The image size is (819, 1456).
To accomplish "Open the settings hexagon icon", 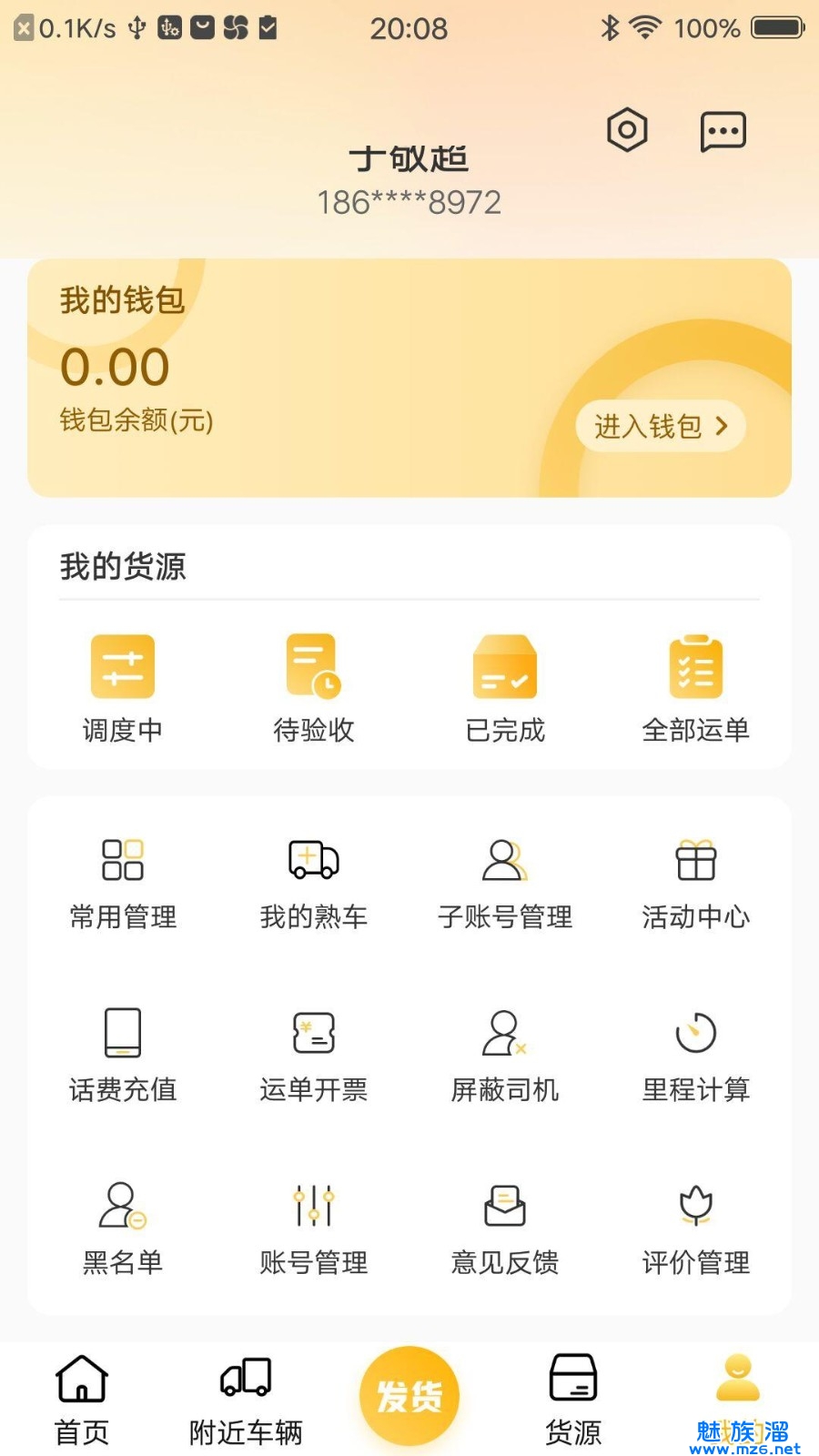I will (627, 130).
